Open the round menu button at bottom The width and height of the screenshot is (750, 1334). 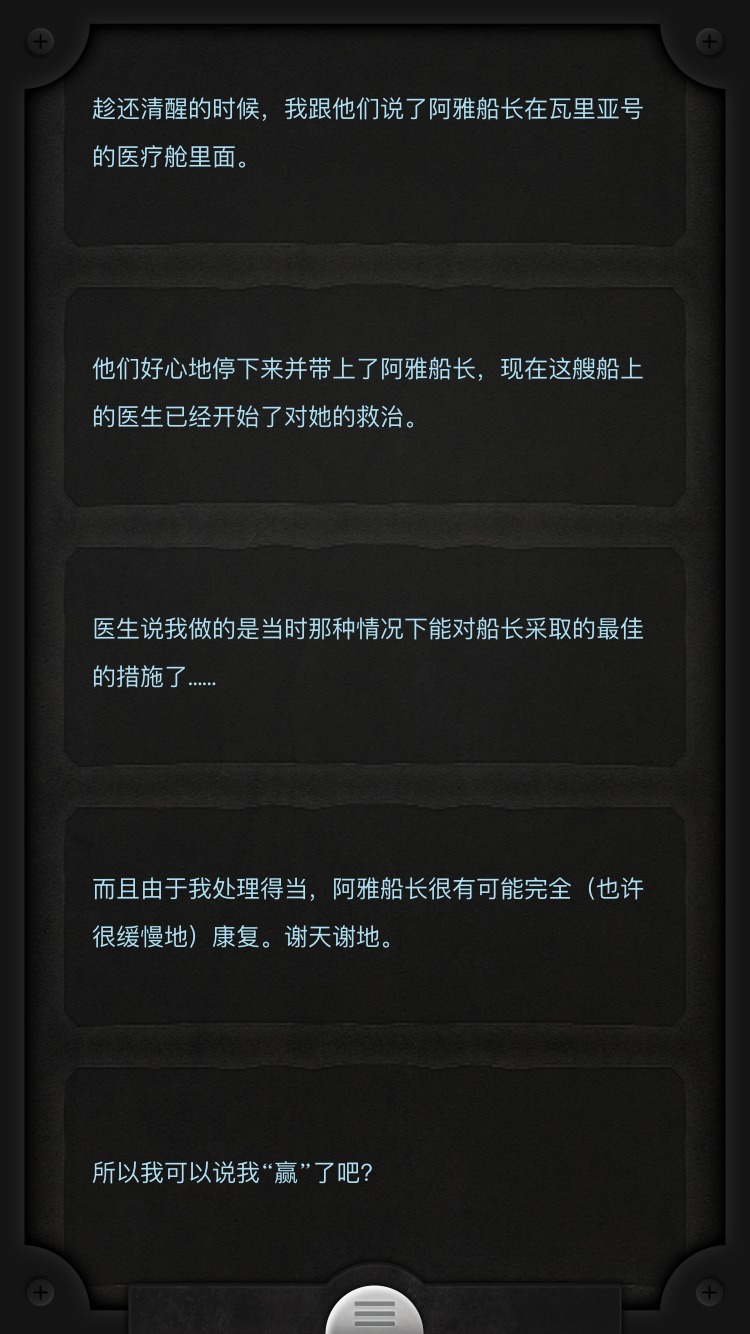pyautogui.click(x=374, y=1312)
